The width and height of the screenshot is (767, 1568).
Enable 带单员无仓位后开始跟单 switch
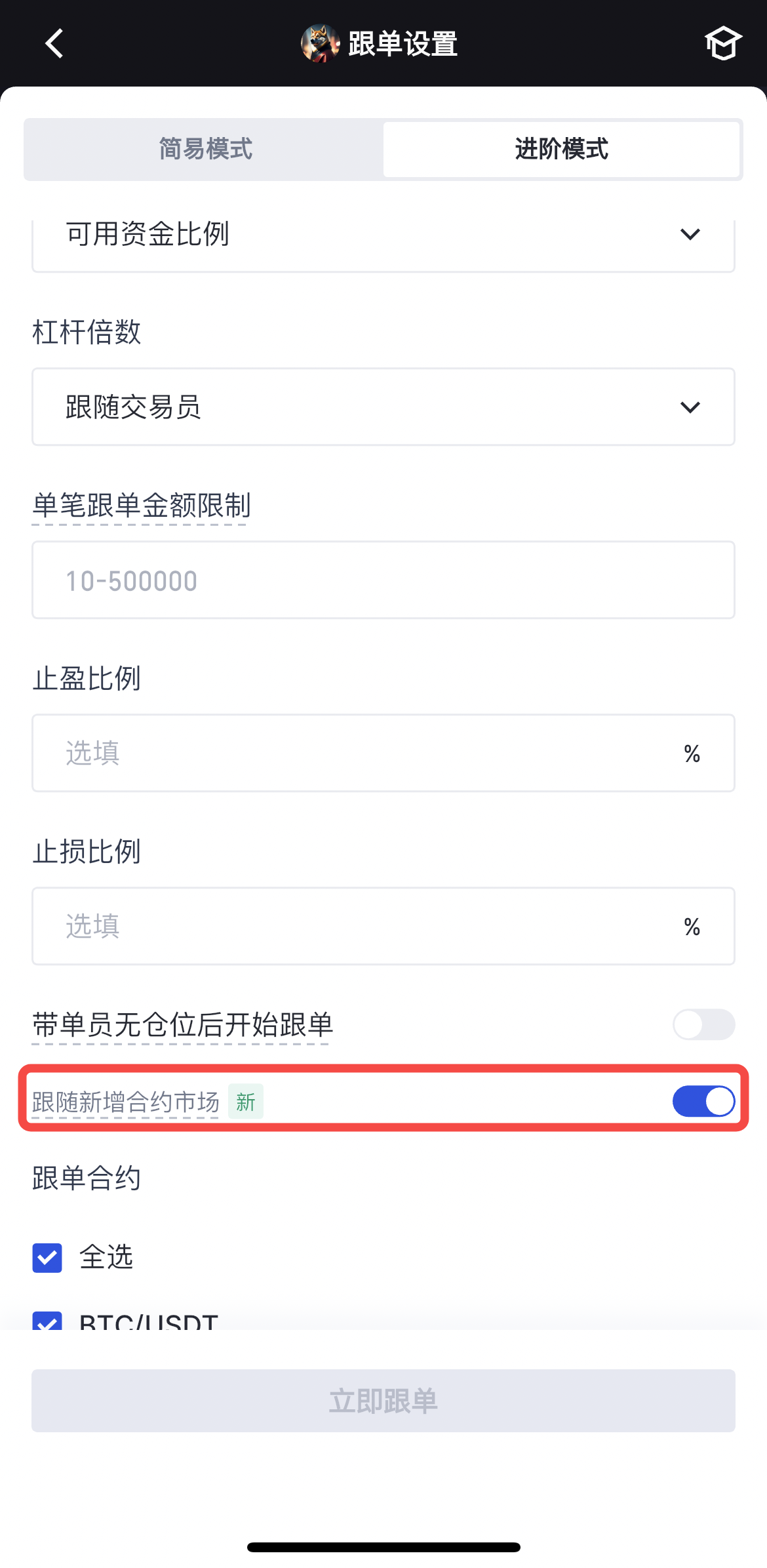pyautogui.click(x=703, y=1024)
